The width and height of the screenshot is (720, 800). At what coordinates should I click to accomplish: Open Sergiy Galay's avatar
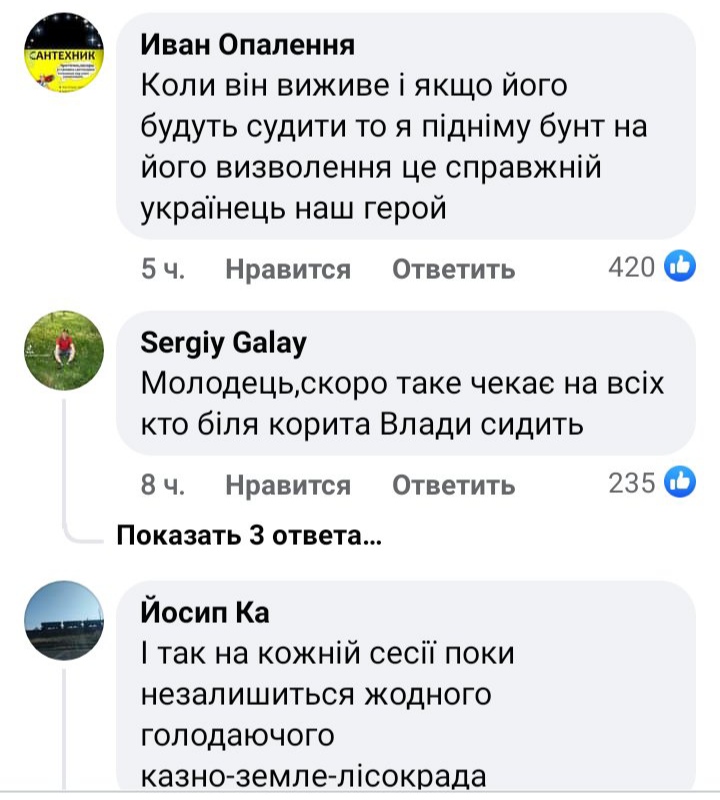[x=64, y=351]
